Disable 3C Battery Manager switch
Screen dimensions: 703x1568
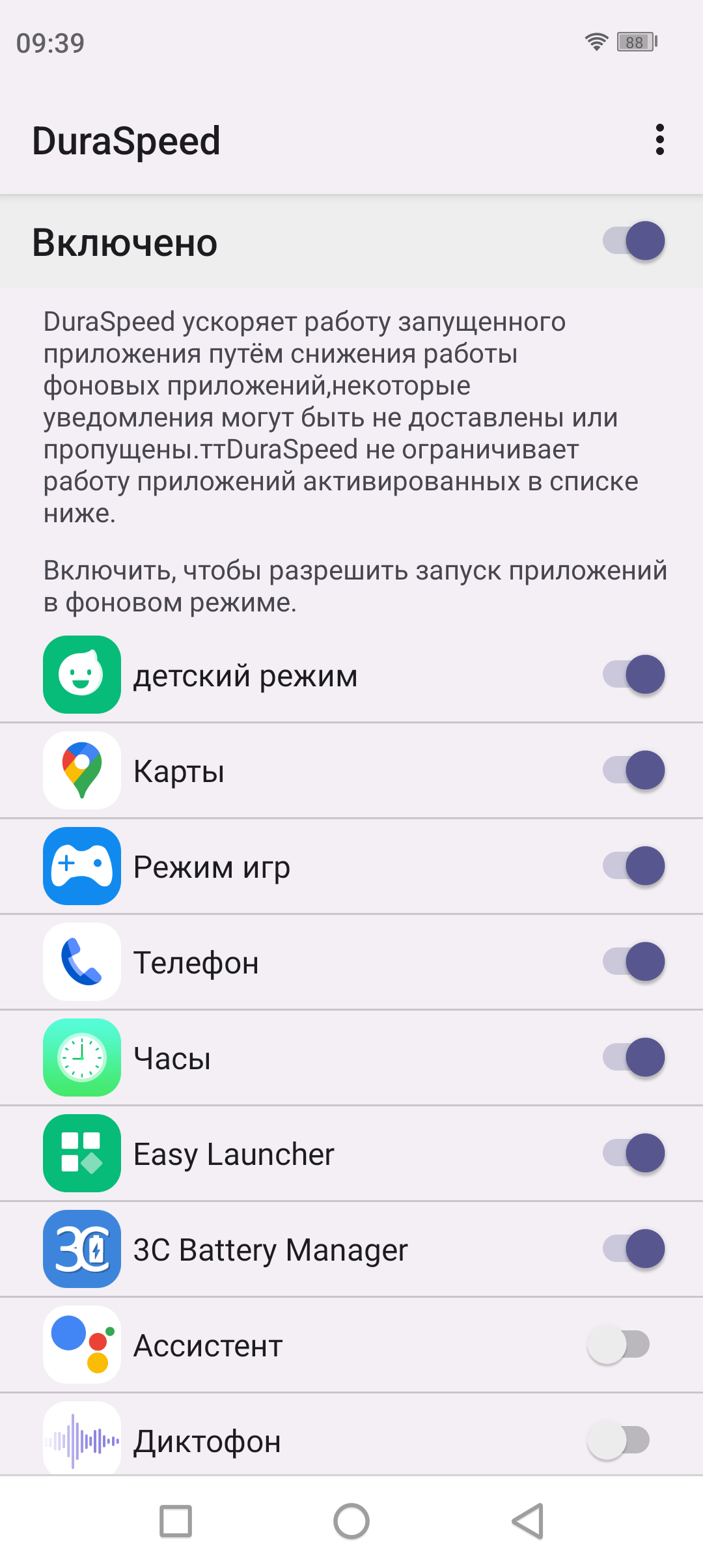pos(634,1249)
